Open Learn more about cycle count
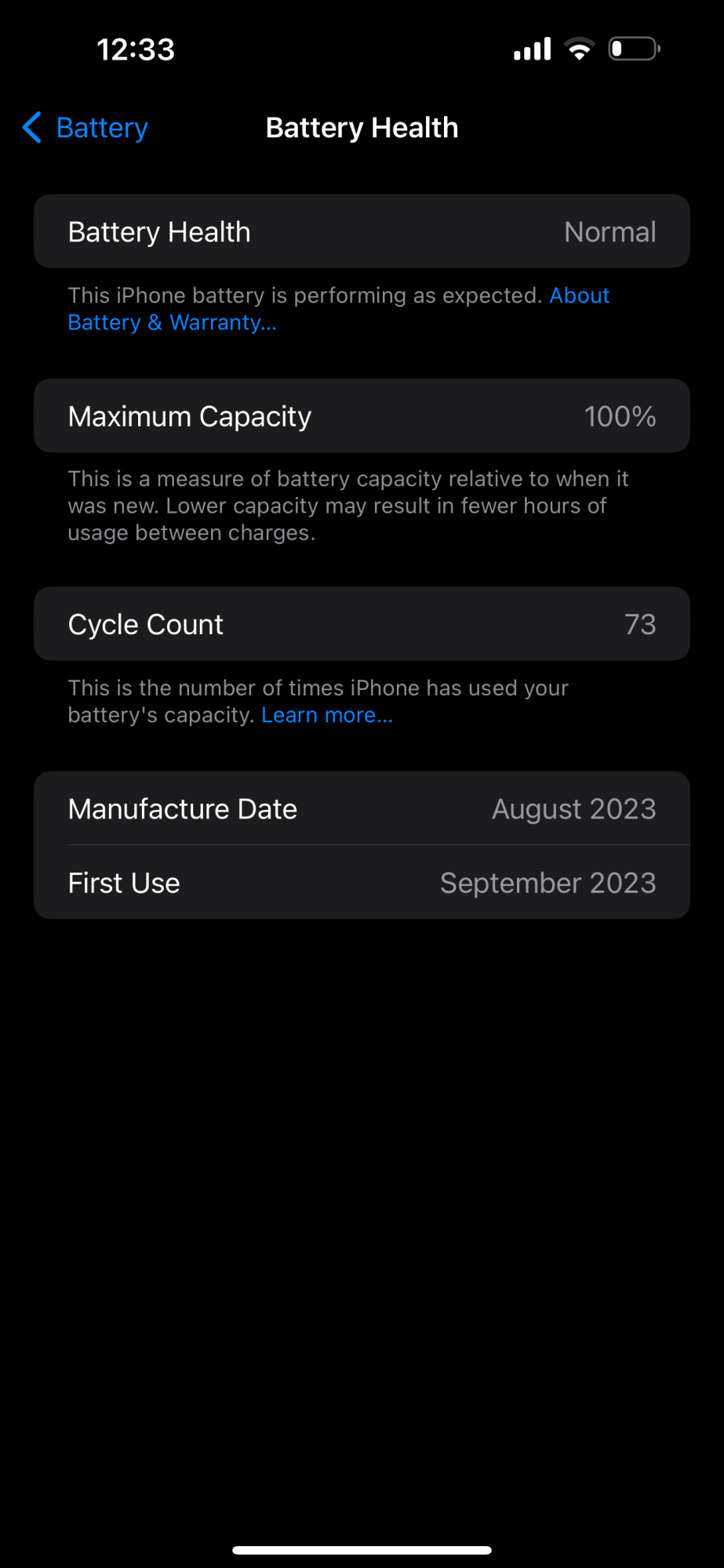The height and width of the screenshot is (1568, 724). [326, 715]
